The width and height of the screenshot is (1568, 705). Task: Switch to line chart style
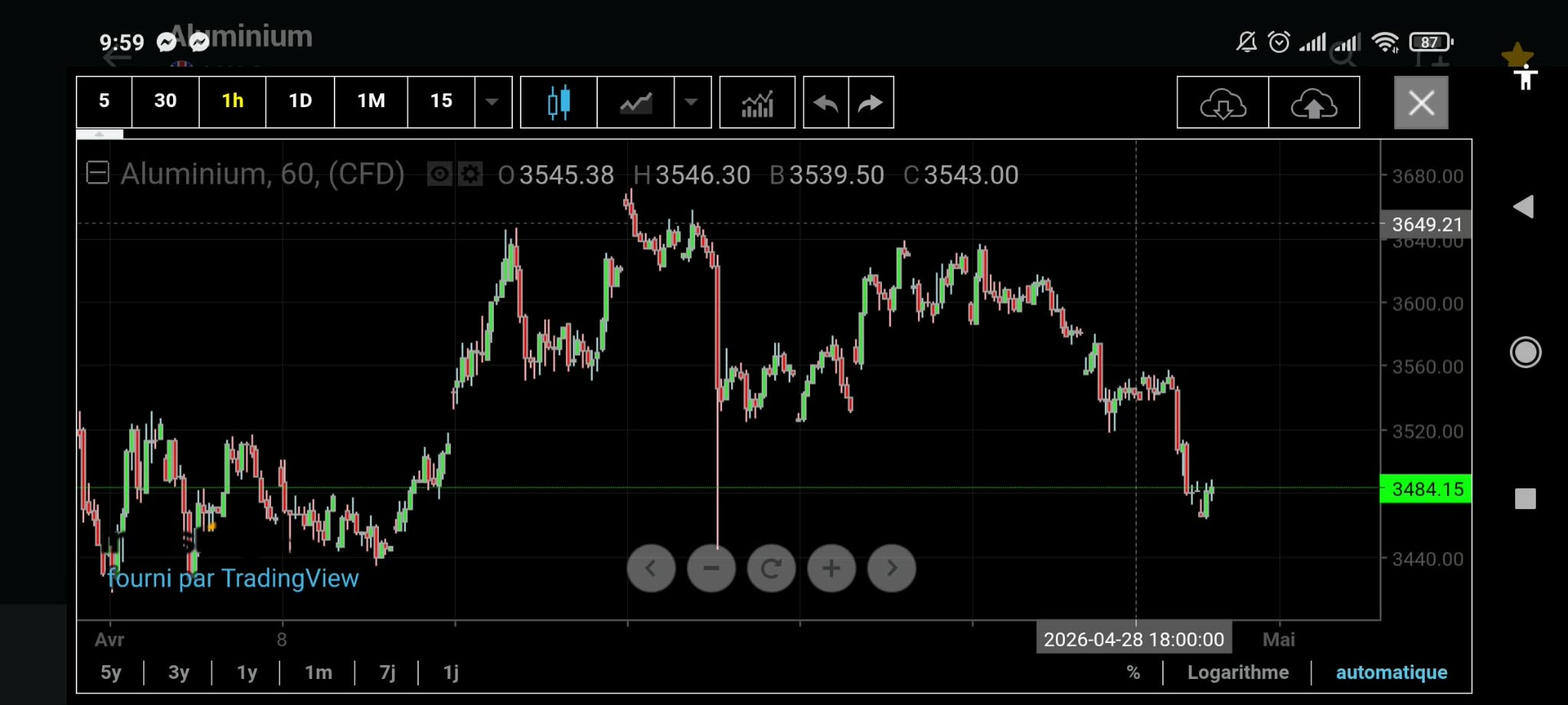[x=635, y=102]
